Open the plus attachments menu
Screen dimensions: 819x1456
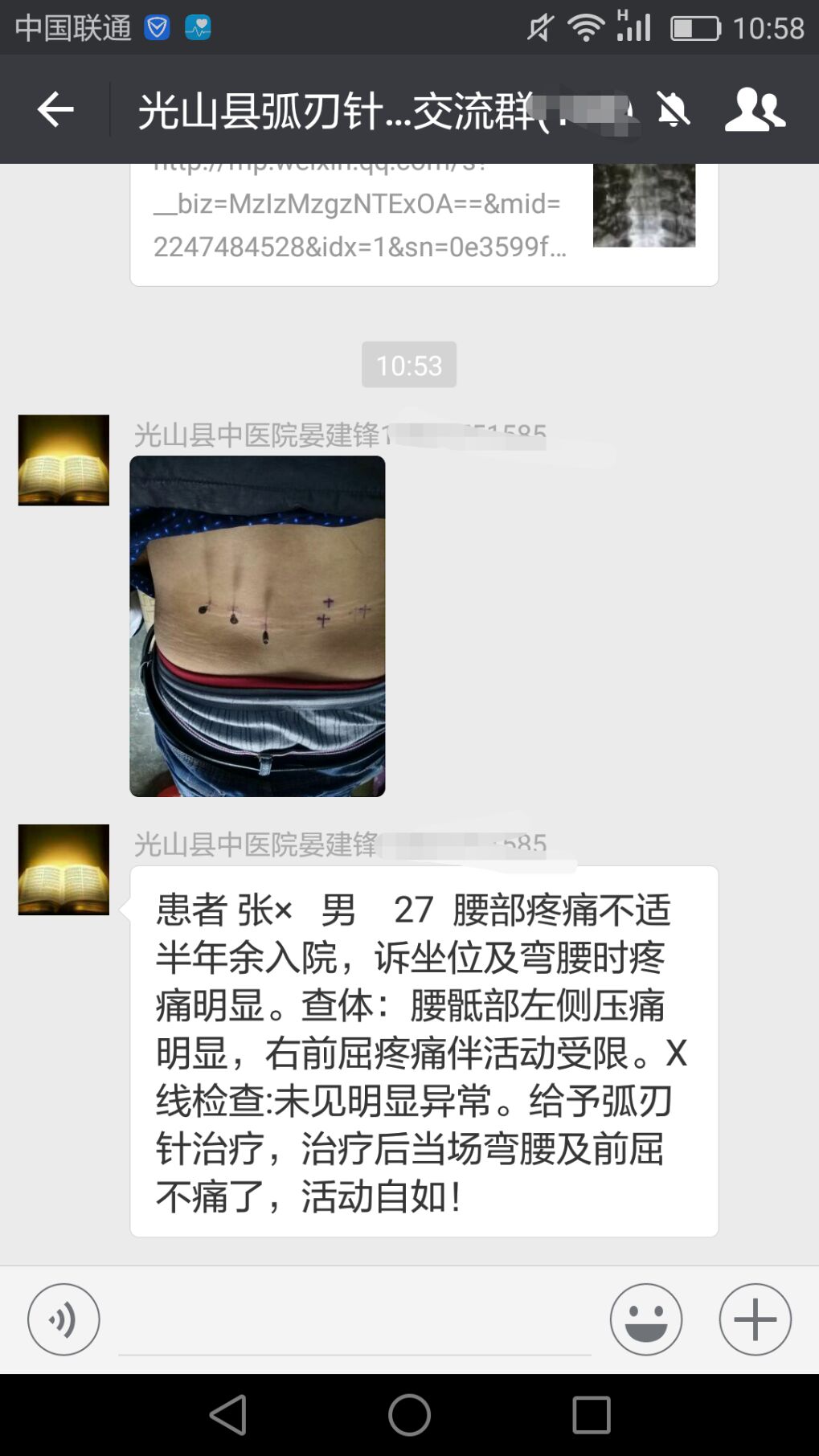(756, 1319)
